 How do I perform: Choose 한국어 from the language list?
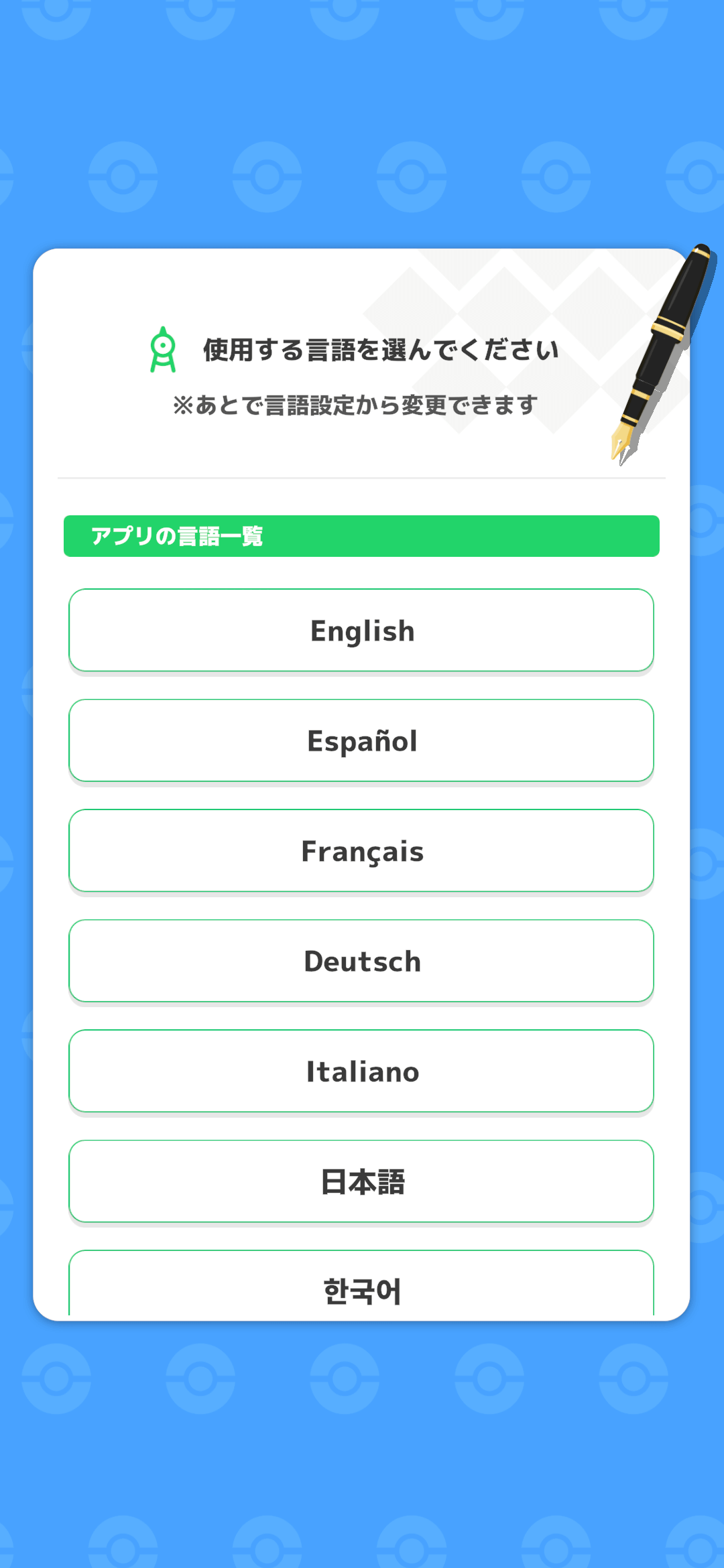pos(361,1287)
